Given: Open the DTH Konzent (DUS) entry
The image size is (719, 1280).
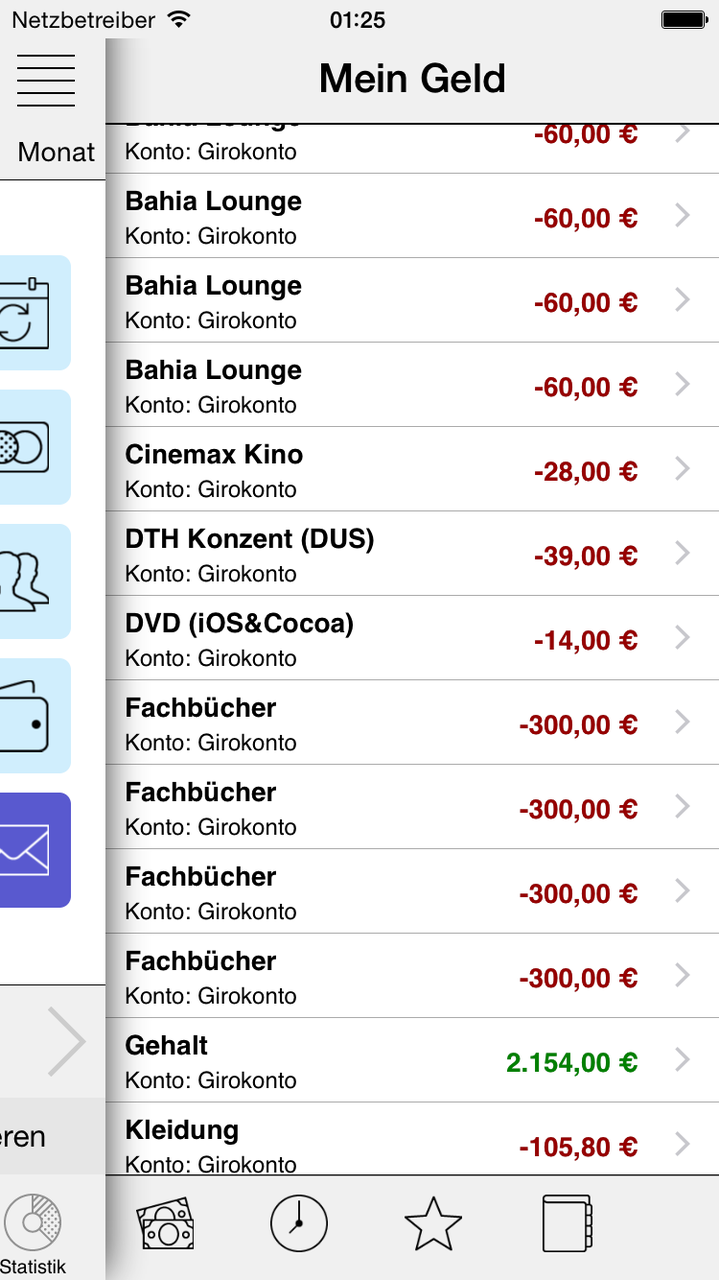Looking at the screenshot, I should (x=412, y=554).
